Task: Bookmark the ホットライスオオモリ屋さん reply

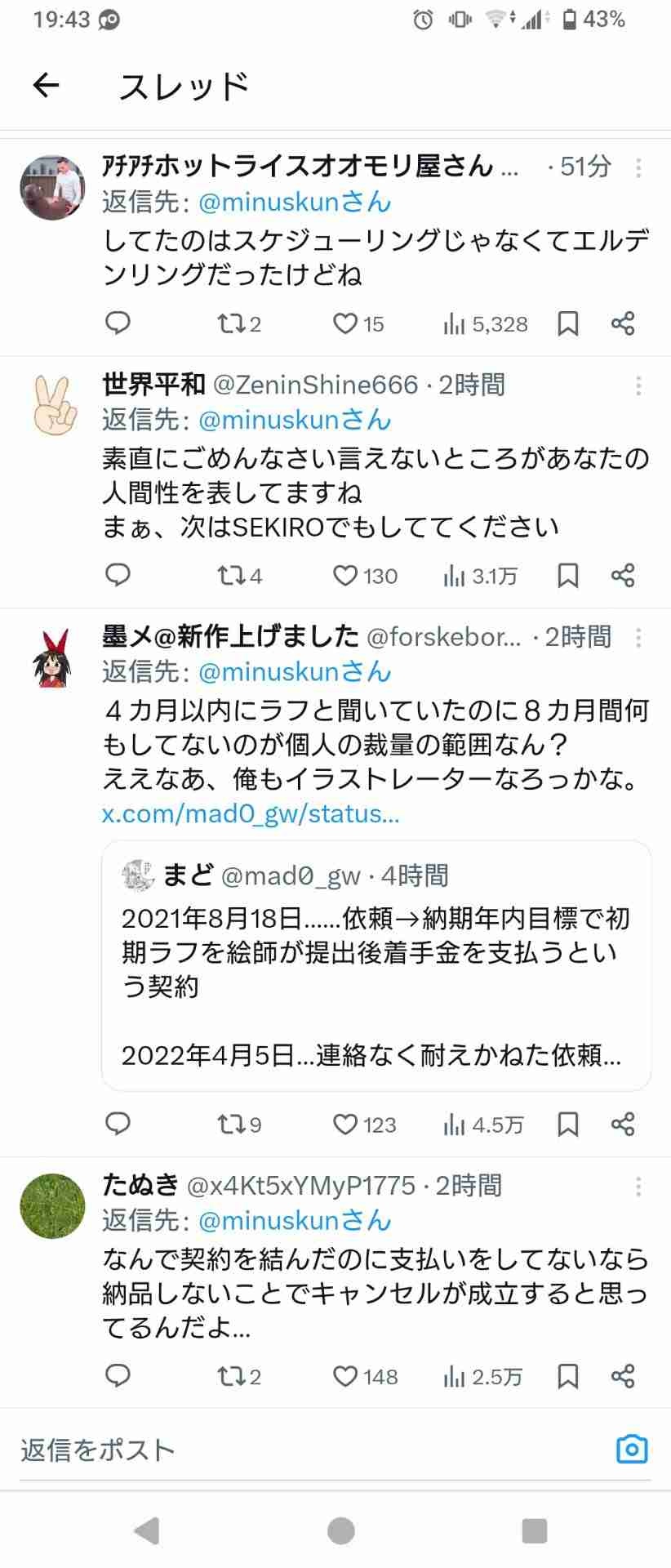Action: (568, 324)
